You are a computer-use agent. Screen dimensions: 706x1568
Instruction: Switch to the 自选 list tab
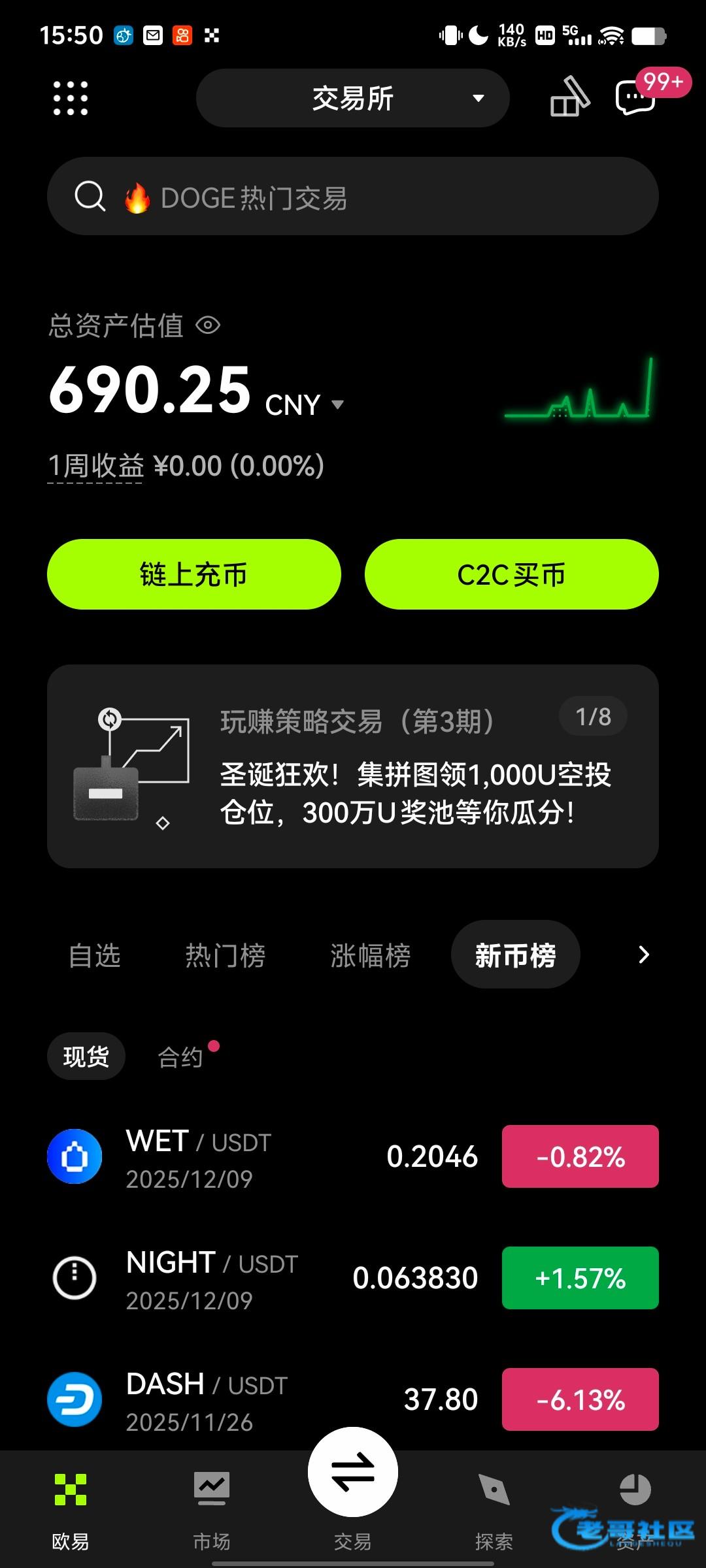coord(95,955)
